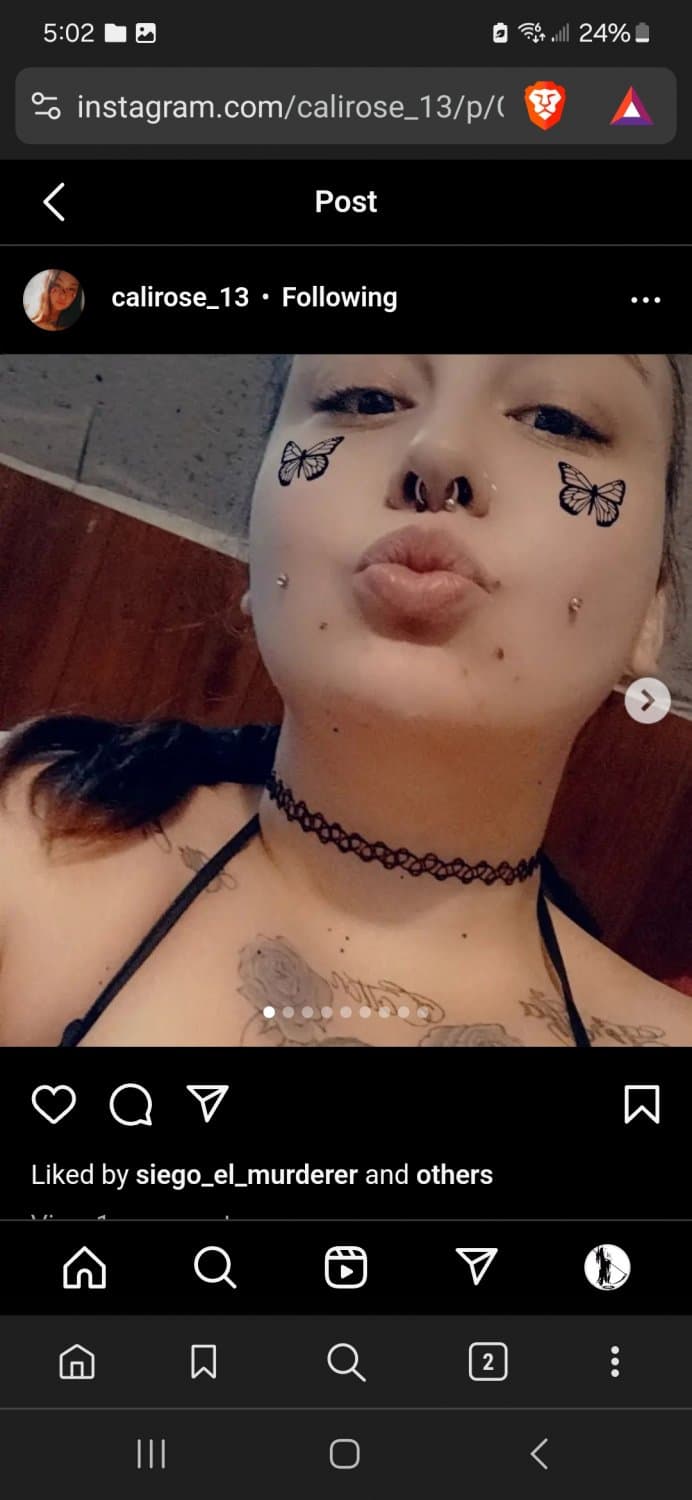Open siego_el_murderer's profile from likes
692x1500 pixels.
(246, 1174)
